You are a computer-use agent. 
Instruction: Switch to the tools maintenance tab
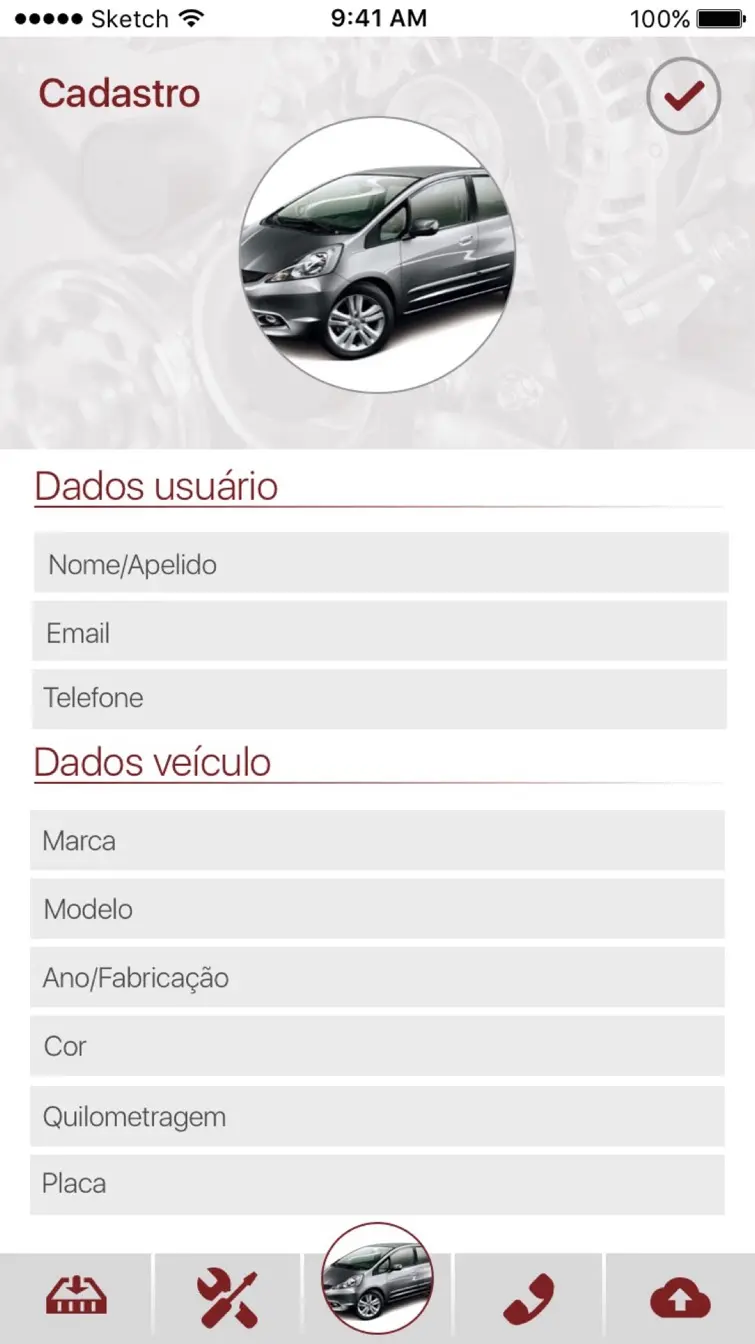click(227, 1298)
